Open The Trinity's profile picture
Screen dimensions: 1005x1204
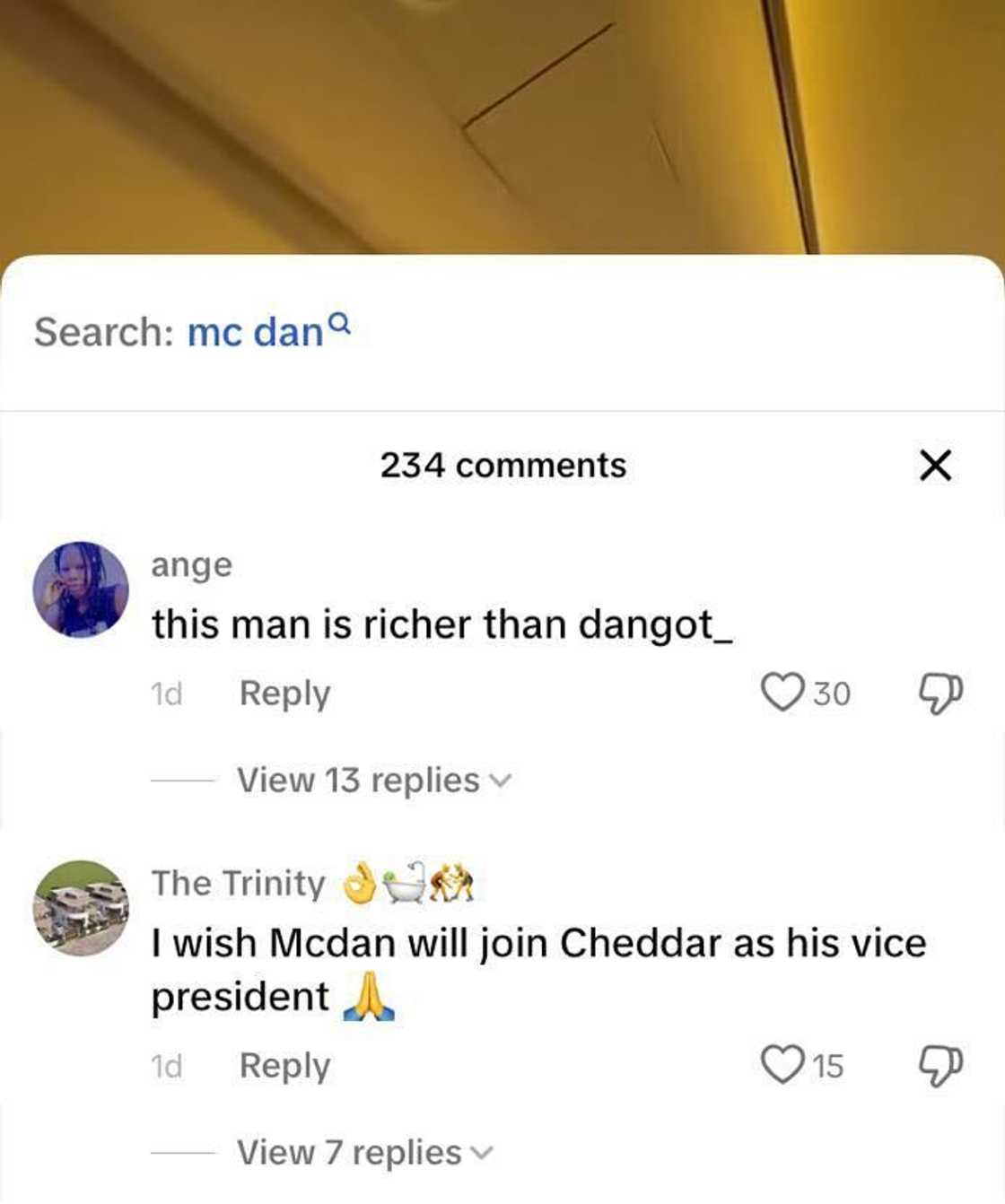(x=81, y=908)
